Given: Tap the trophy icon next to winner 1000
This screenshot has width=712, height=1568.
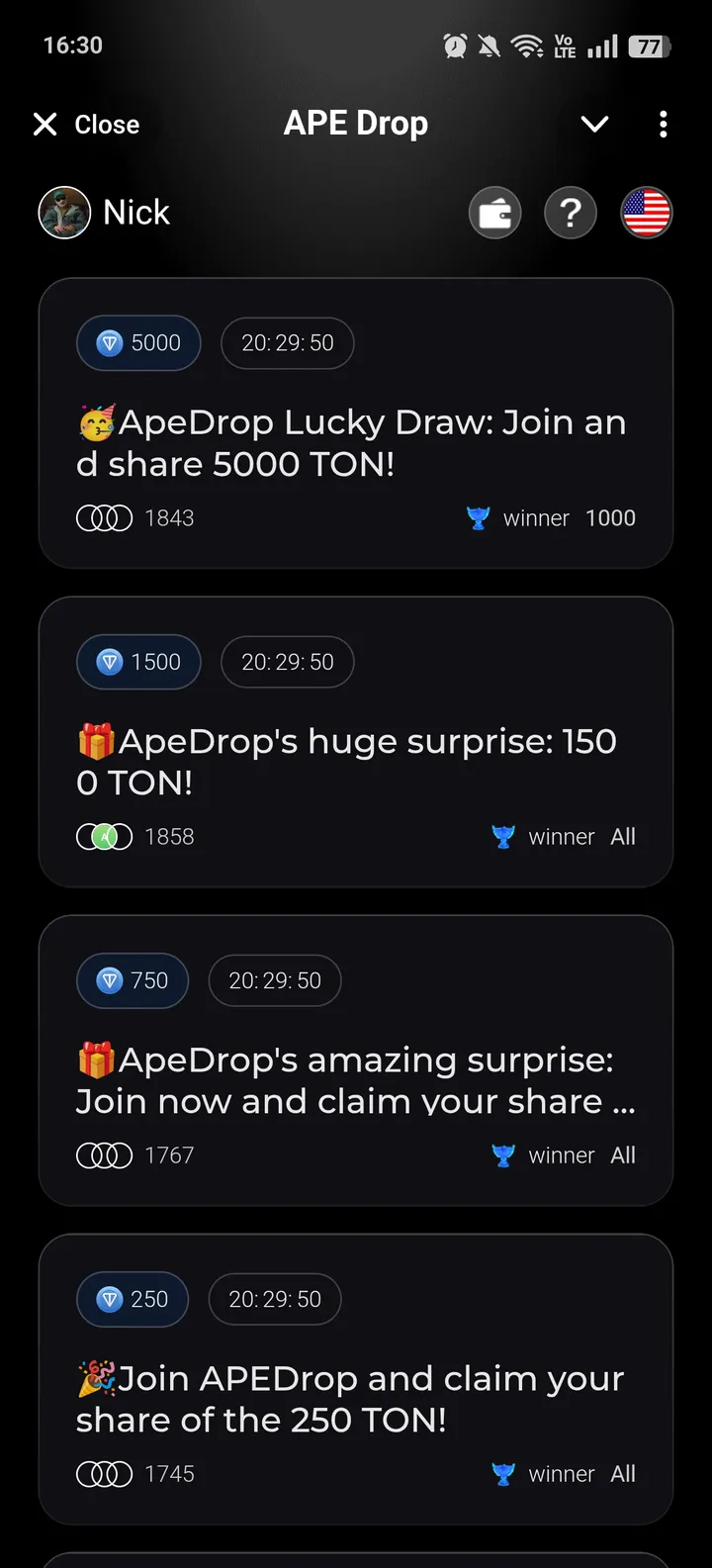Looking at the screenshot, I should (479, 517).
